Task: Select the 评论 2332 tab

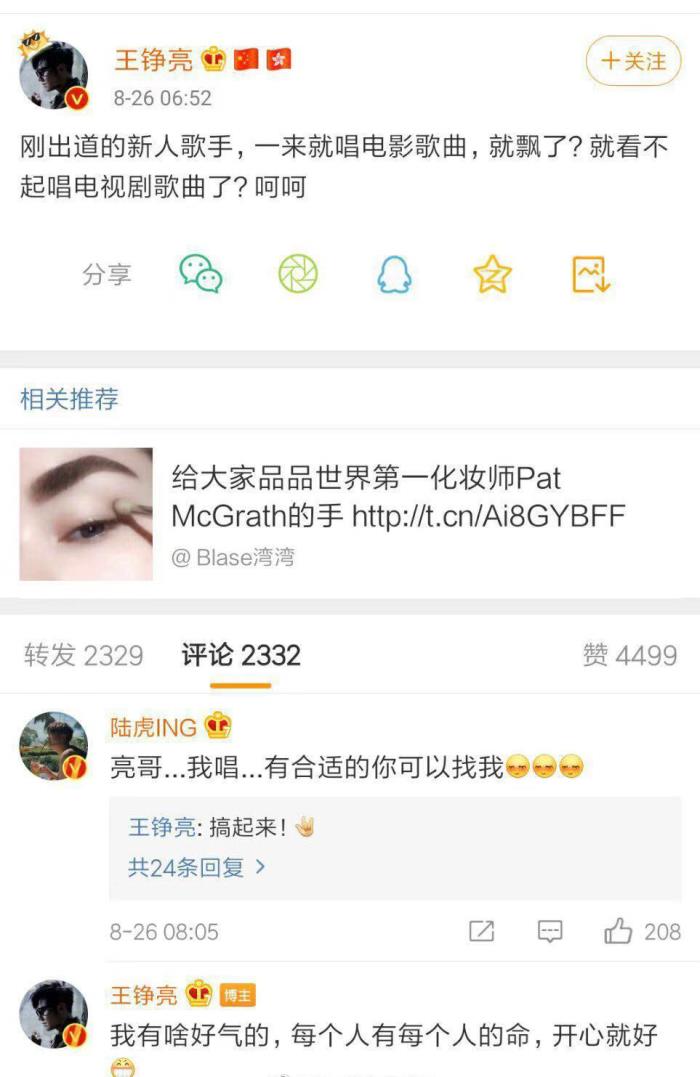Action: [x=241, y=655]
